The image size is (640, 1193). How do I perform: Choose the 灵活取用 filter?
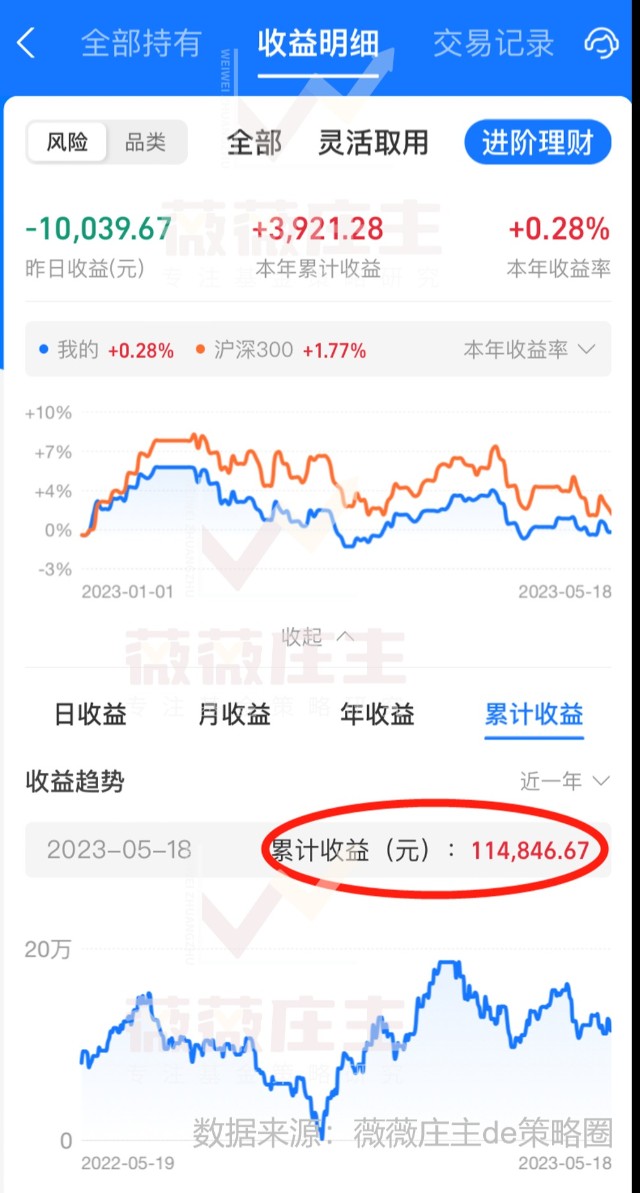coord(373,142)
